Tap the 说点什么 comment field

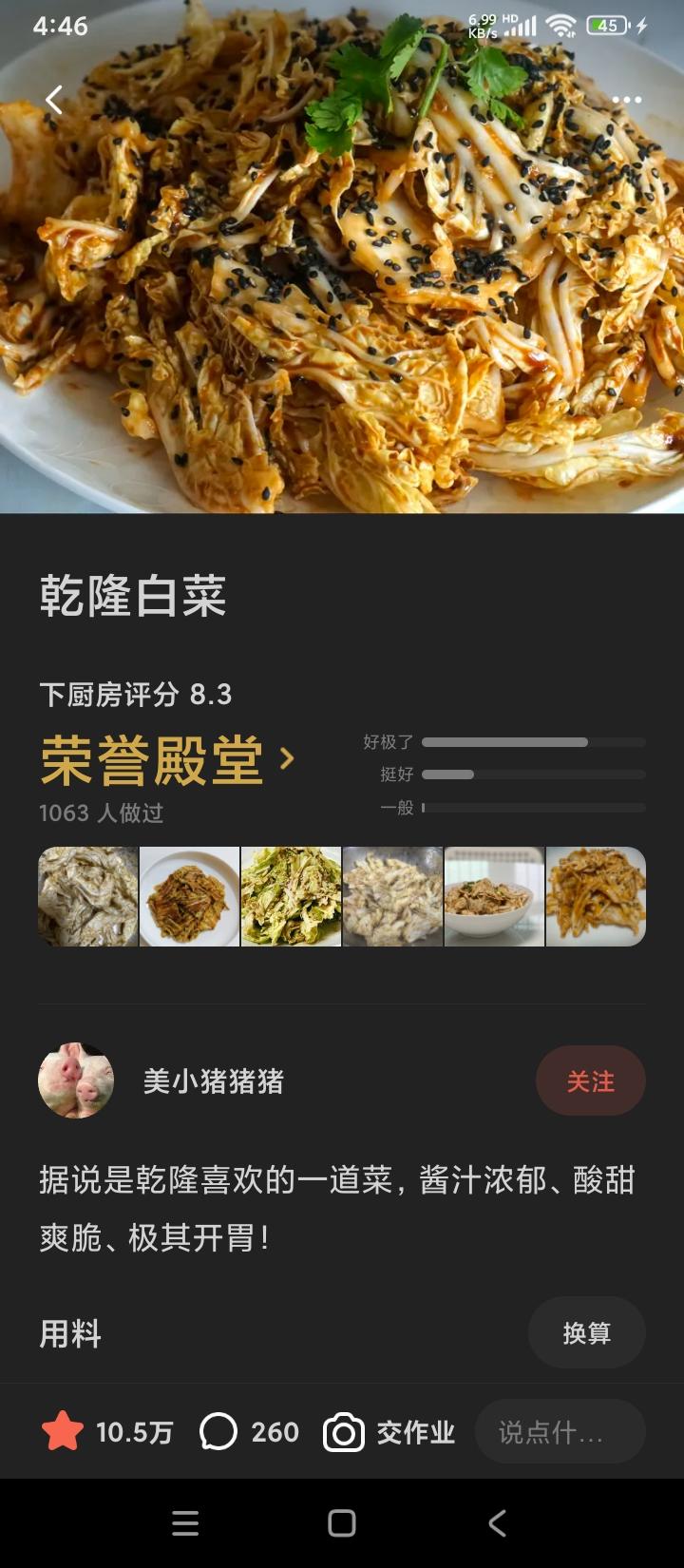coord(560,1432)
